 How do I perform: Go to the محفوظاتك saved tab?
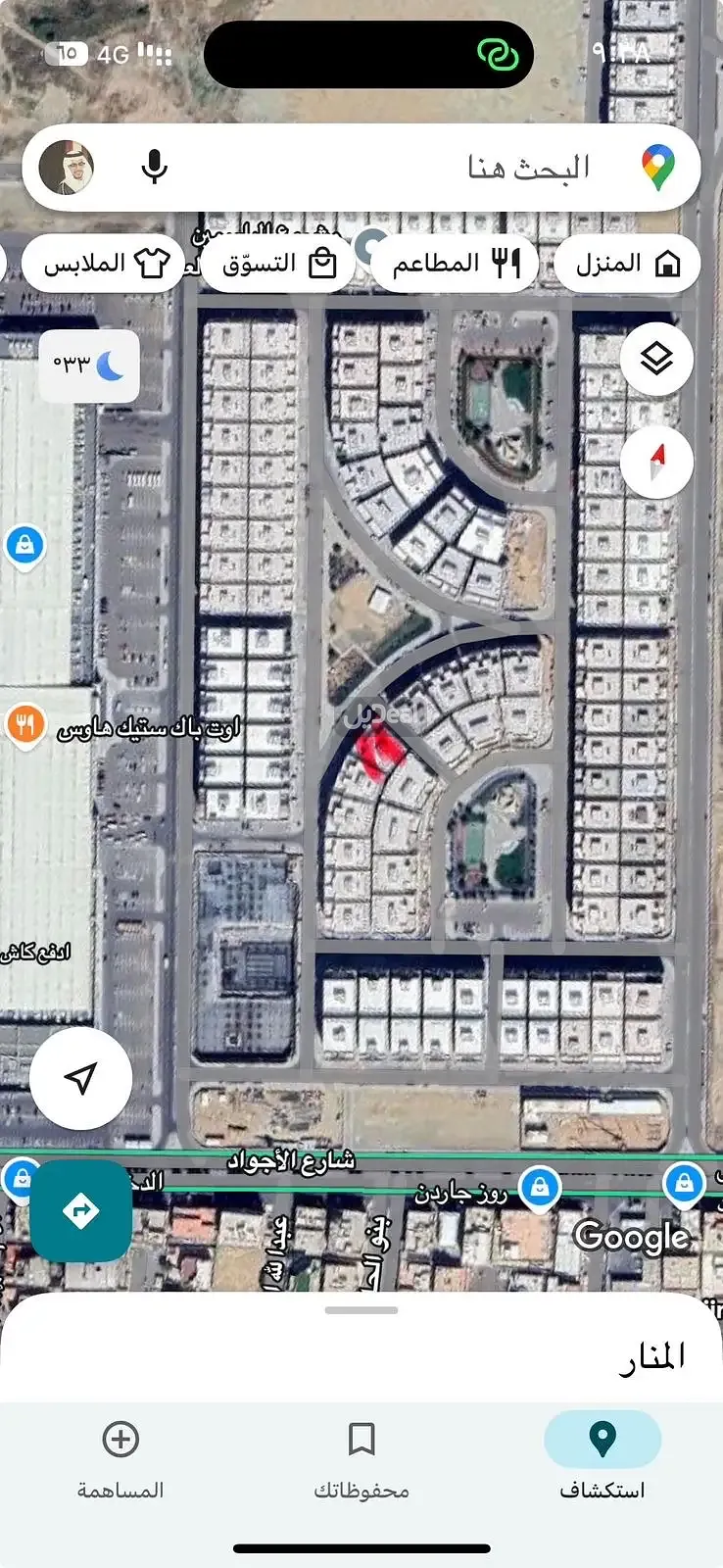point(361,1456)
